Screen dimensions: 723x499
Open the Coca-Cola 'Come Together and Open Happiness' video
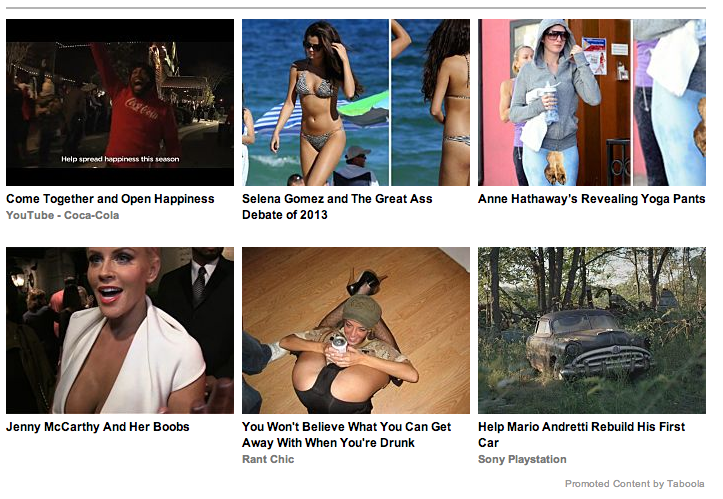(119, 102)
